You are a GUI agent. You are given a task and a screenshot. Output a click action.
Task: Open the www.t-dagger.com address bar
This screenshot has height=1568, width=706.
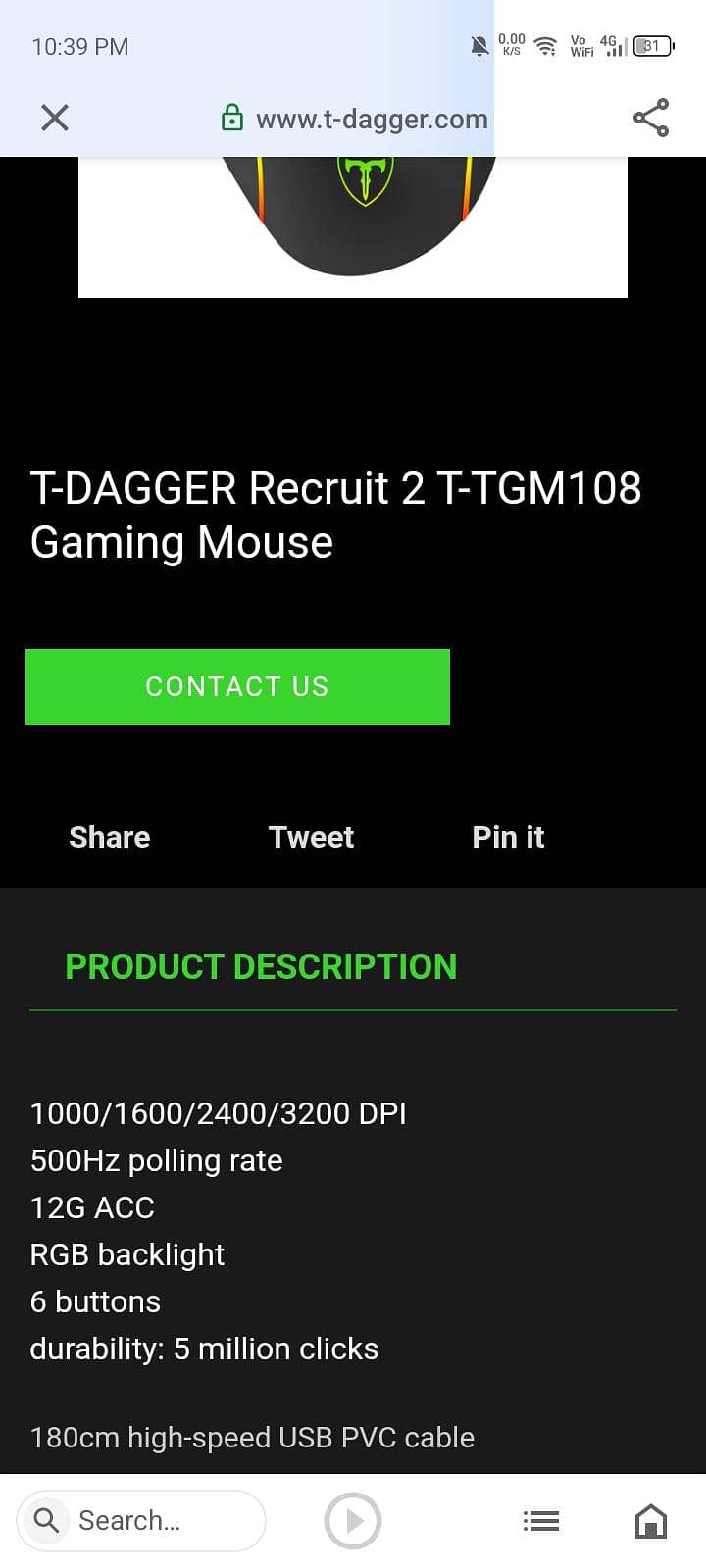click(x=373, y=118)
